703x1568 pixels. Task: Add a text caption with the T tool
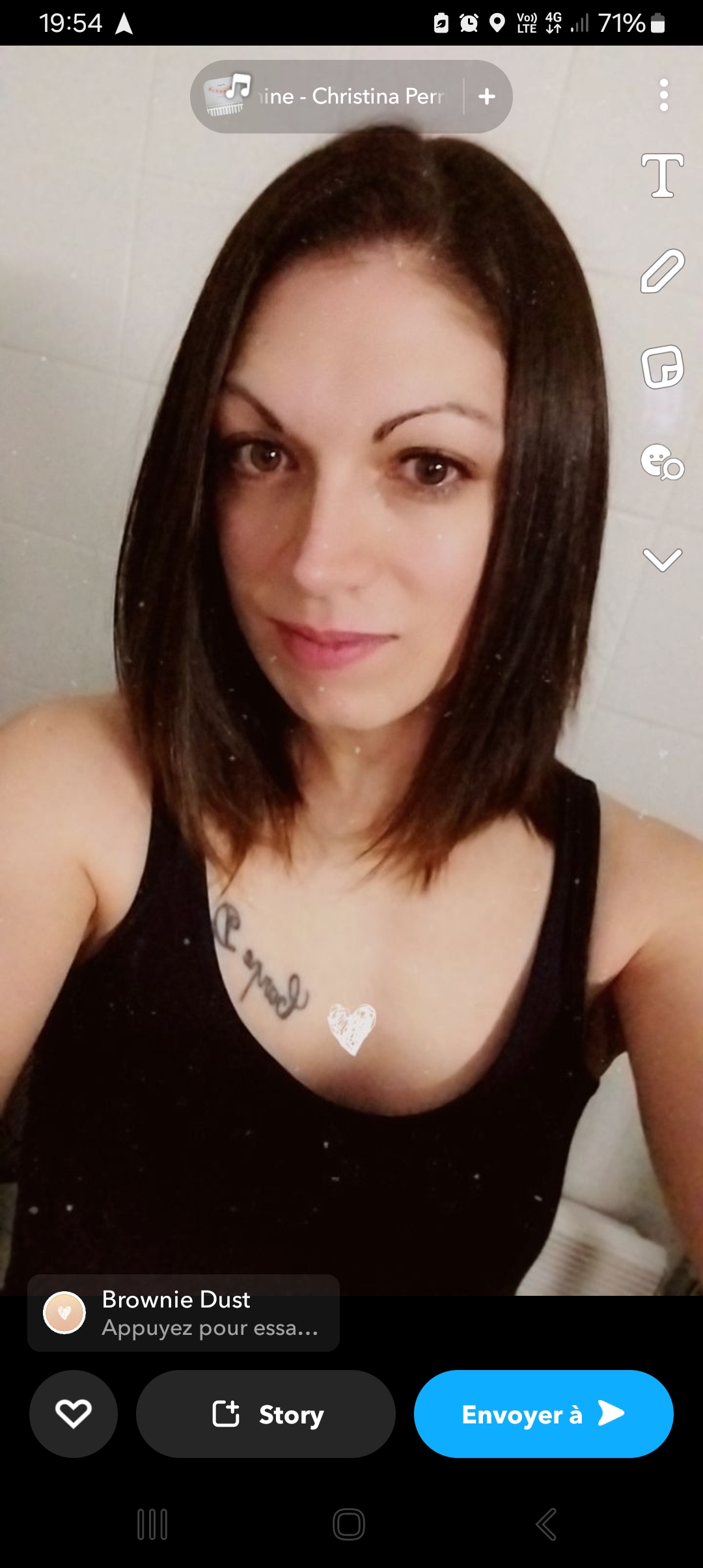coord(662,176)
